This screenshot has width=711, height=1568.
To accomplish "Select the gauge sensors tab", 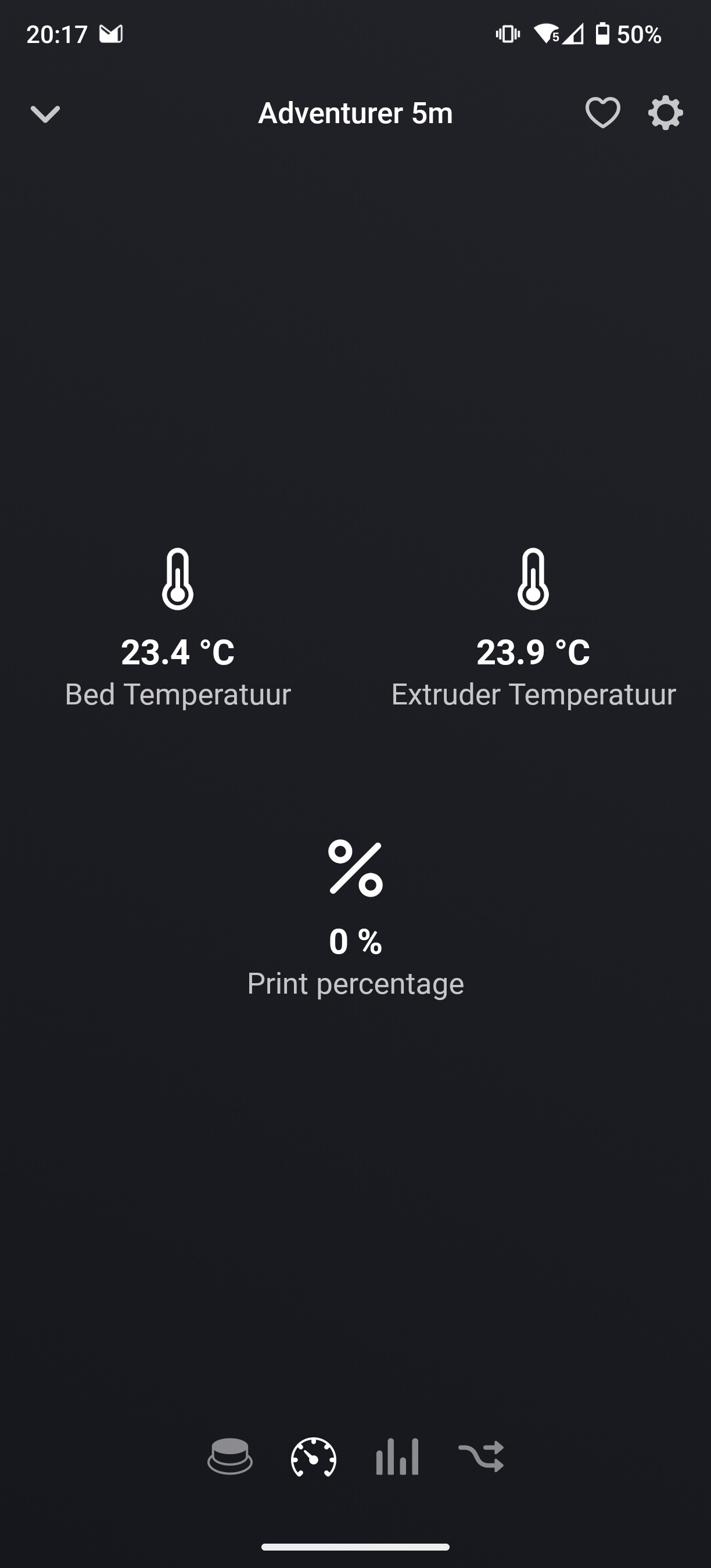I will 314,1456.
